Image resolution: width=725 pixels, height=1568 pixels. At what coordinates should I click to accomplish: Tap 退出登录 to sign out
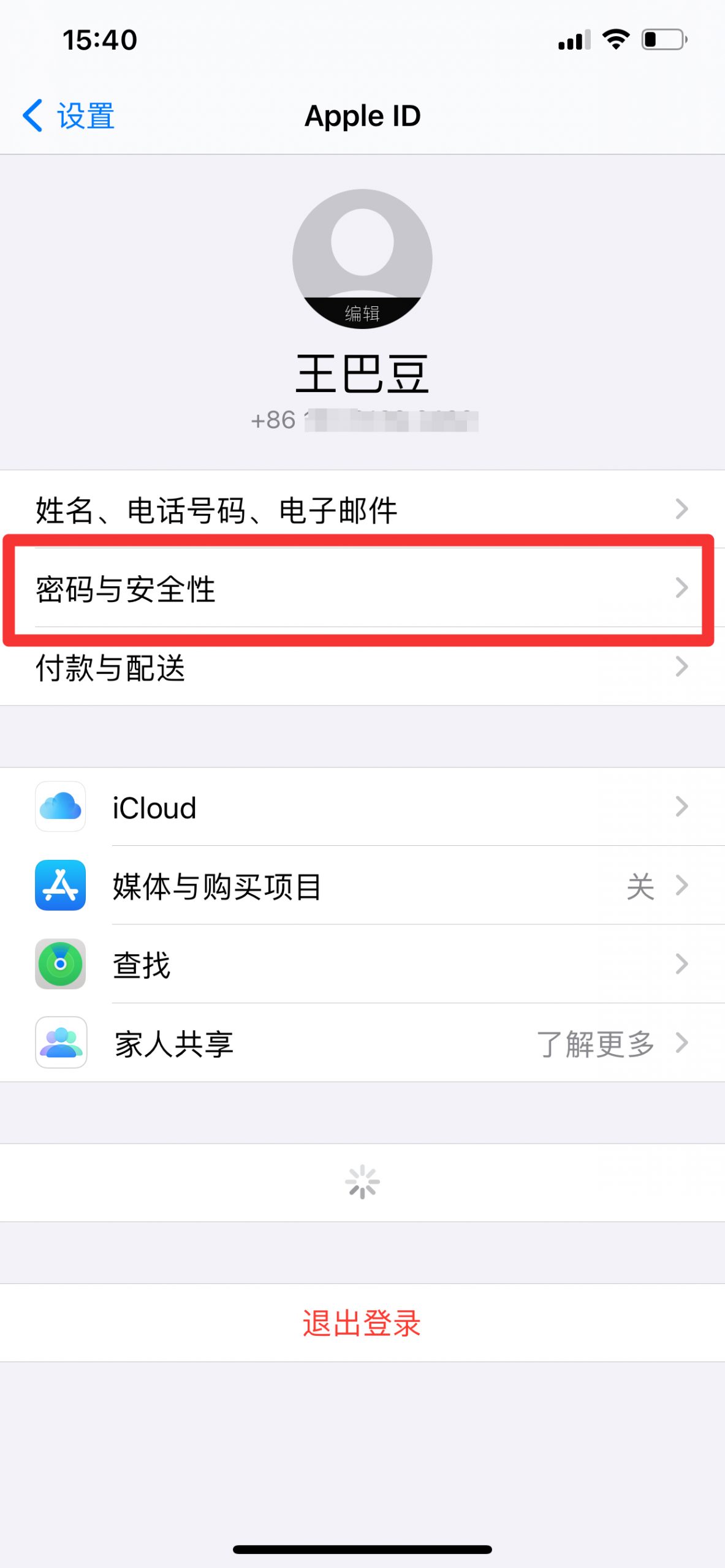(x=362, y=1323)
